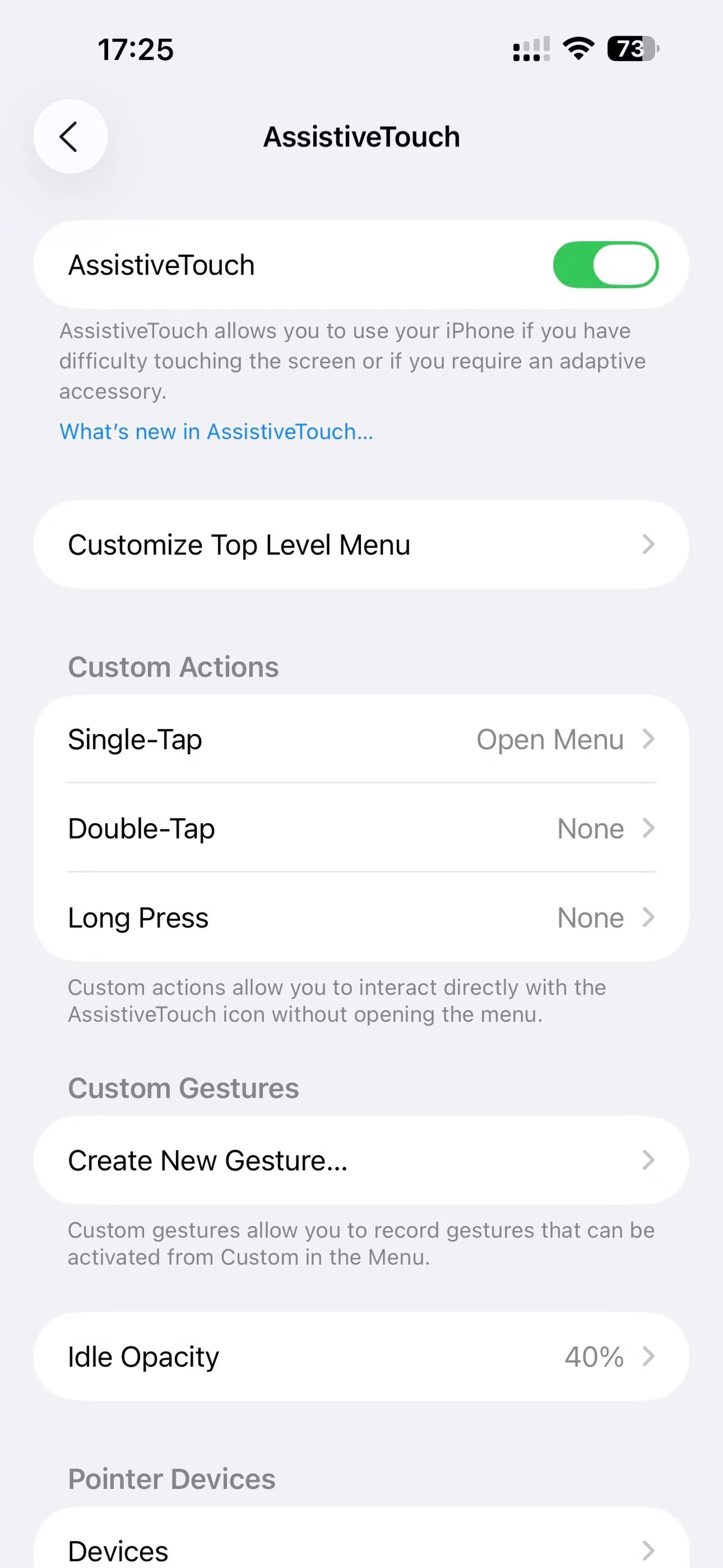Go back from the AssistiveTouch settings
This screenshot has height=1568, width=723.
(70, 136)
